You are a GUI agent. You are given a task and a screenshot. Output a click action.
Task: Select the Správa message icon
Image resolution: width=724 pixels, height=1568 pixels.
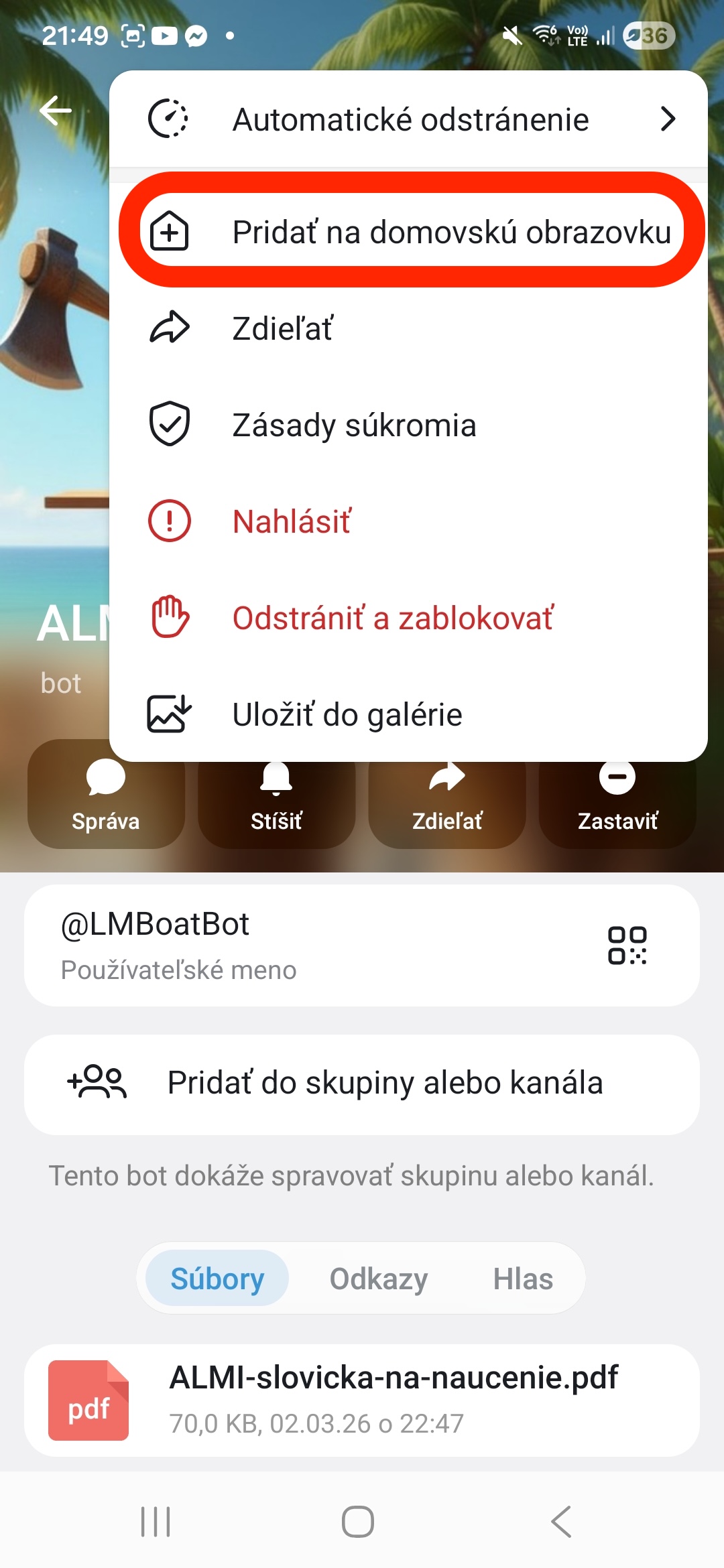tap(105, 779)
